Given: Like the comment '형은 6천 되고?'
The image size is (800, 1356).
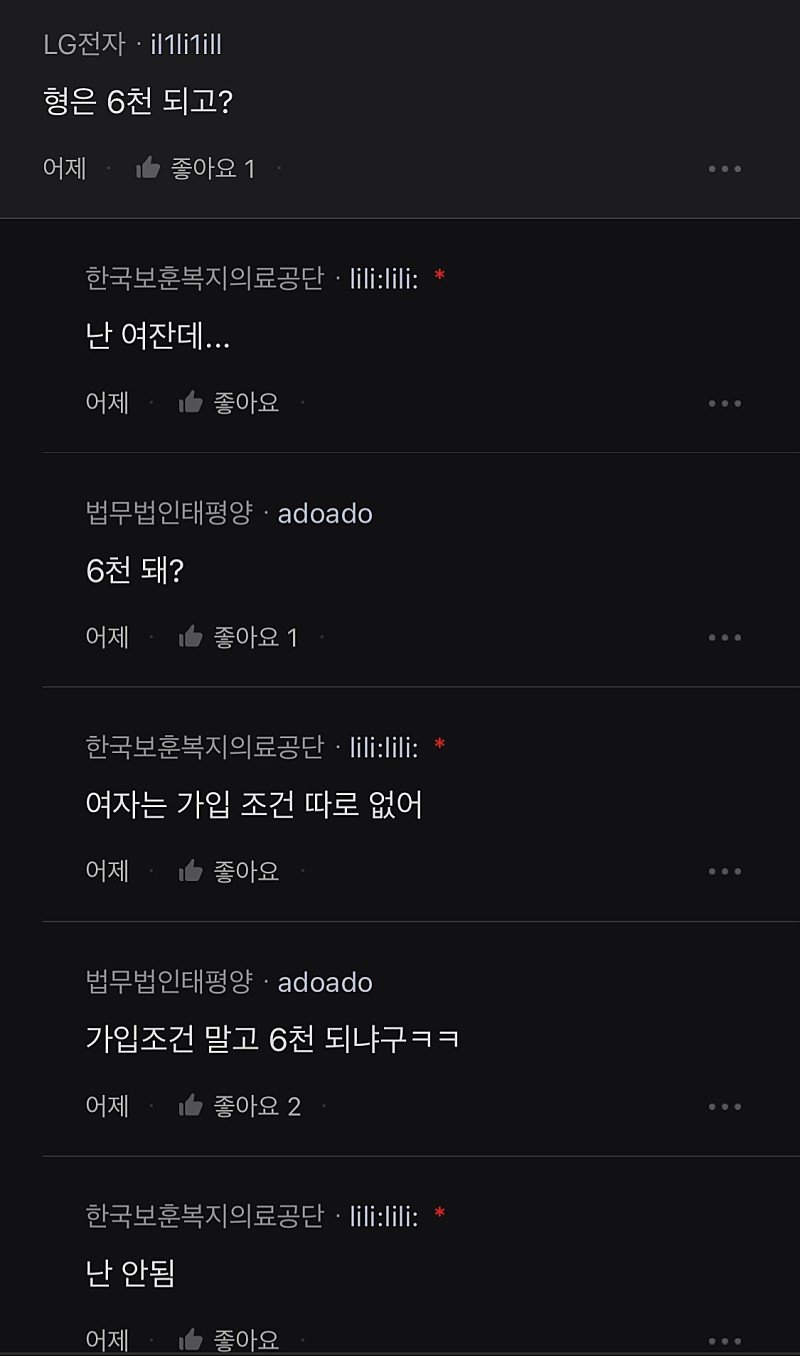Looking at the screenshot, I should 195,169.
